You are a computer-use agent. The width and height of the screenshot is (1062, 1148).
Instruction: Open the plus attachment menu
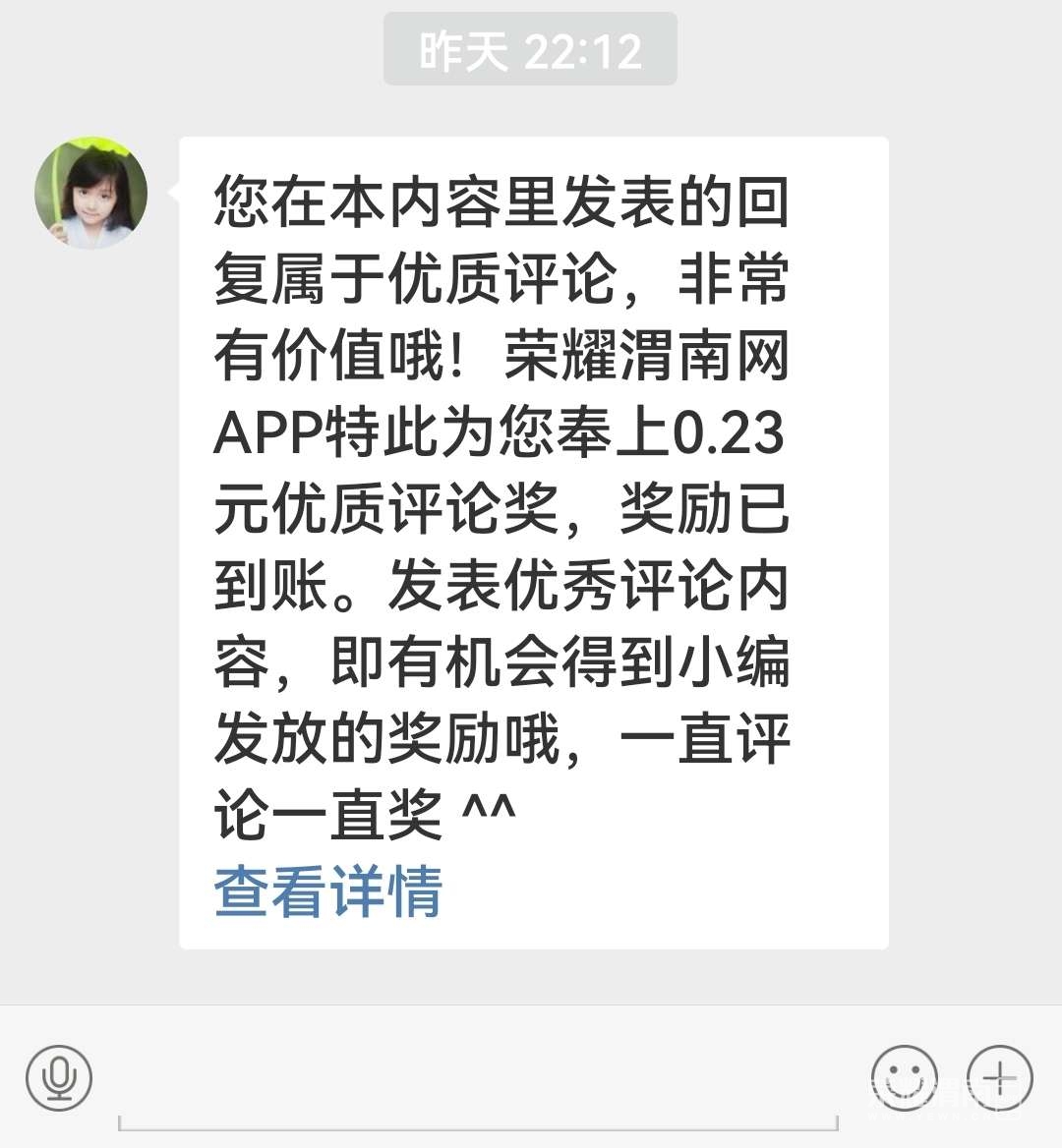(999, 1077)
